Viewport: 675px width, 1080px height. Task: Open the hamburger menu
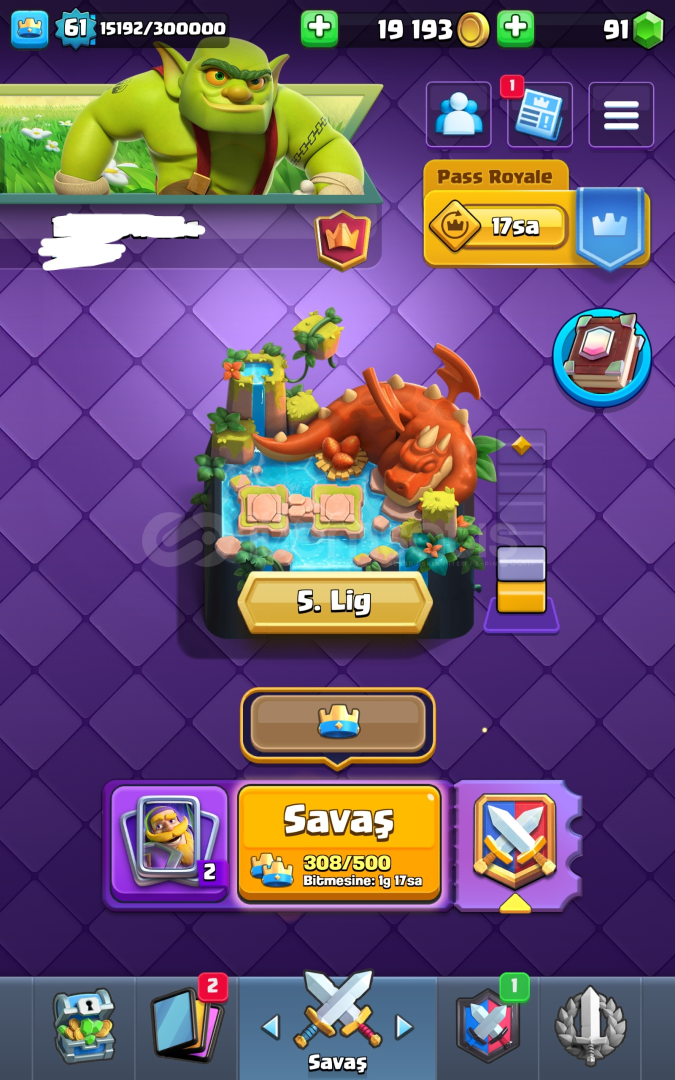620,115
